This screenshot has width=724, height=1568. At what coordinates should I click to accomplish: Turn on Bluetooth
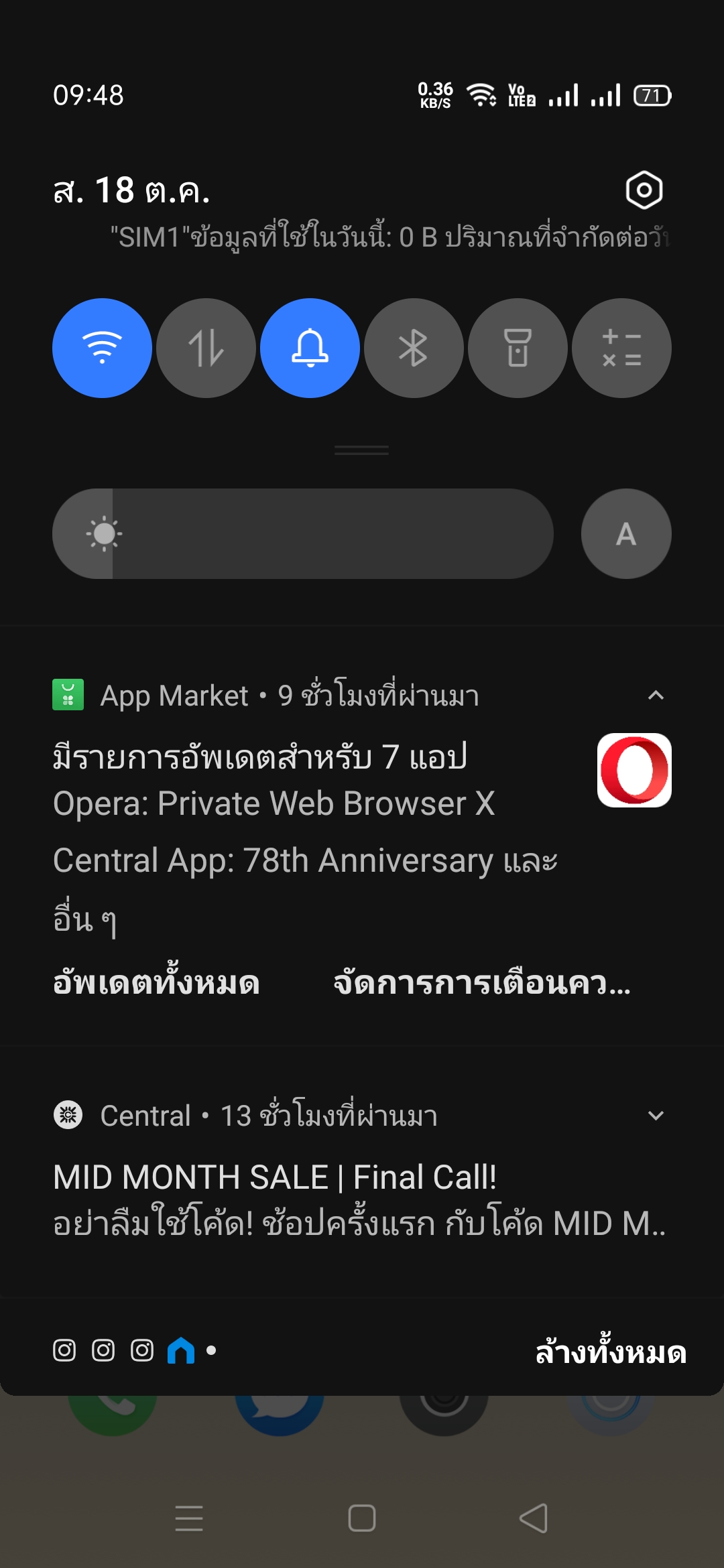pos(414,348)
